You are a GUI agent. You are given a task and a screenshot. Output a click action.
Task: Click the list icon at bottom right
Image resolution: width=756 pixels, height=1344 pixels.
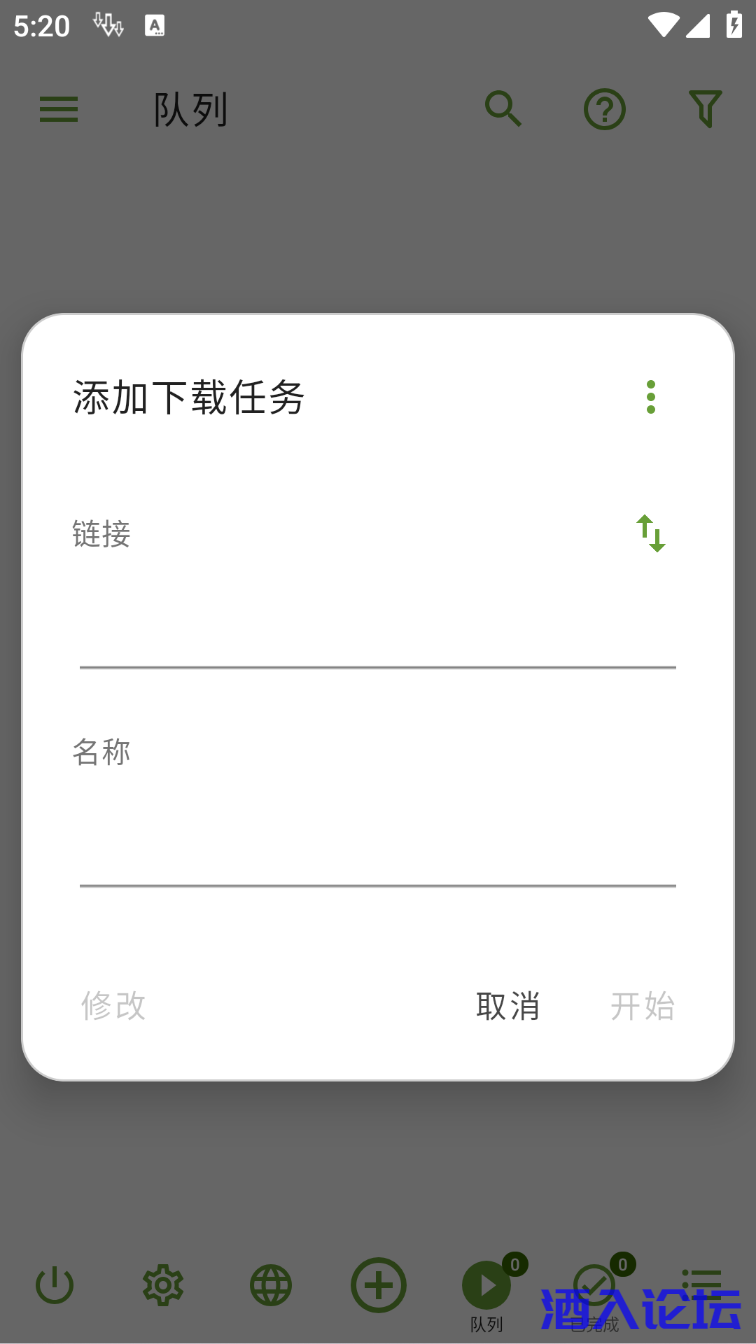point(702,1286)
